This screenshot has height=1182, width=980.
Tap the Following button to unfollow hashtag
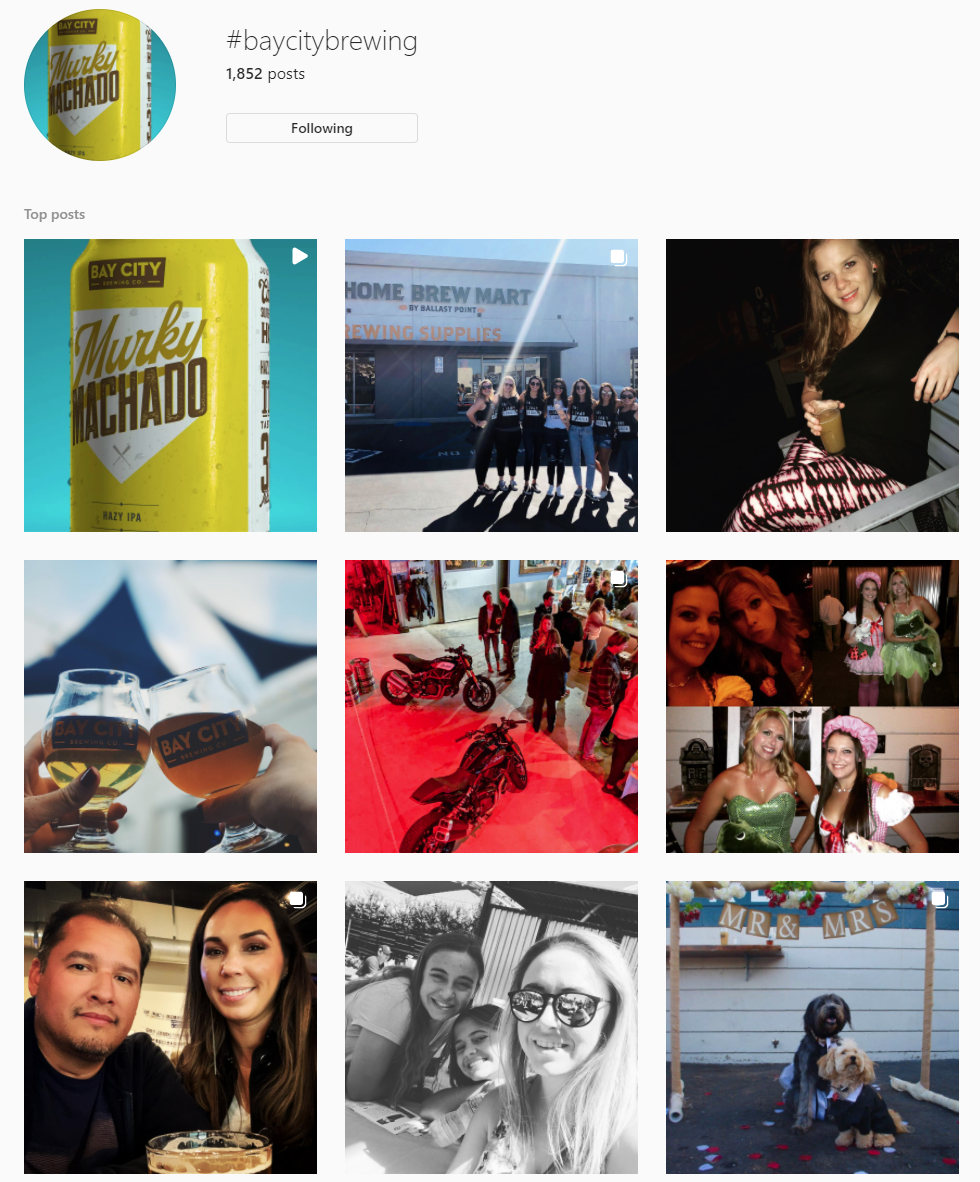[321, 128]
